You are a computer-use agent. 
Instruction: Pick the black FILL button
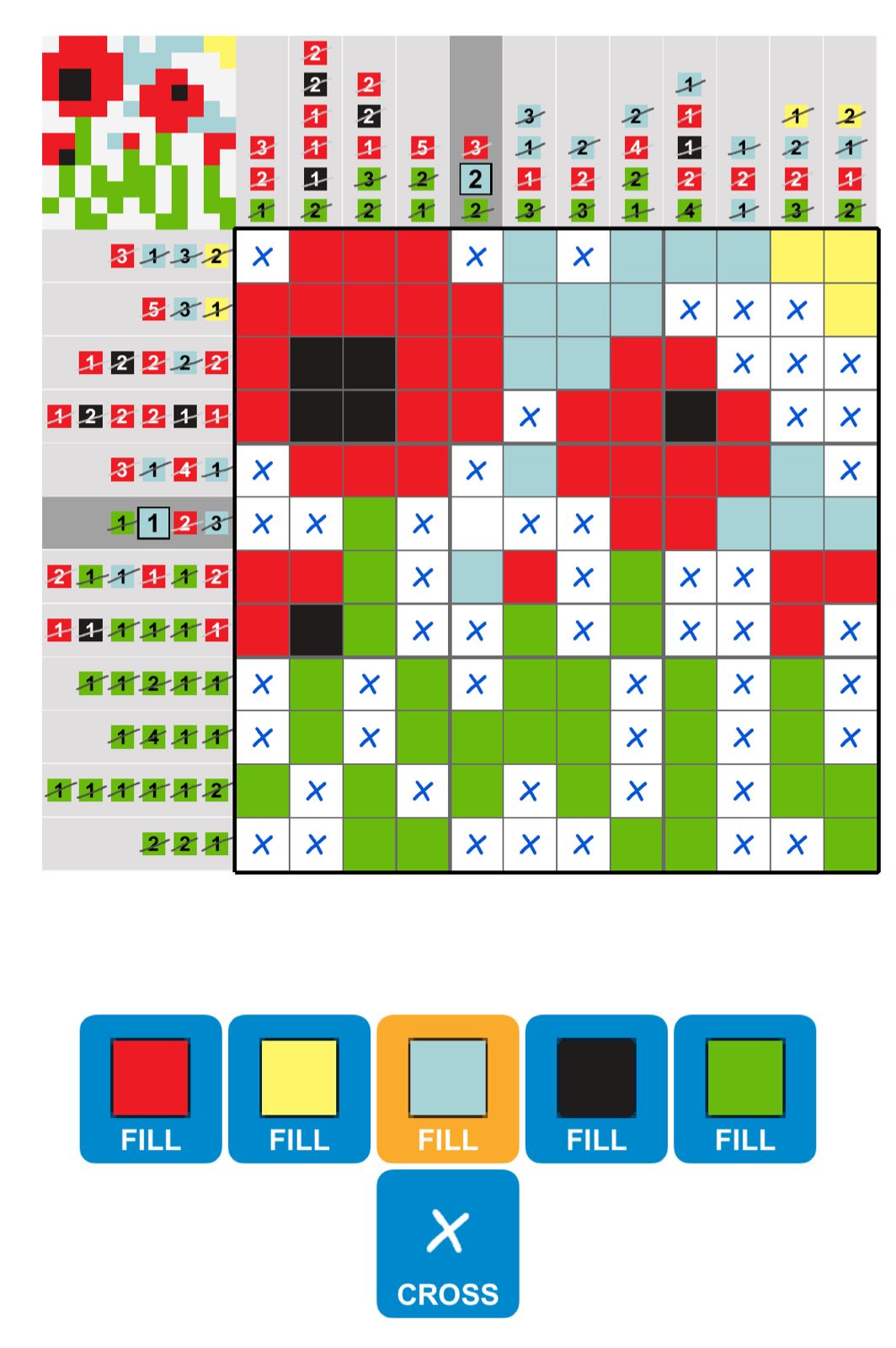pyautogui.click(x=596, y=1089)
